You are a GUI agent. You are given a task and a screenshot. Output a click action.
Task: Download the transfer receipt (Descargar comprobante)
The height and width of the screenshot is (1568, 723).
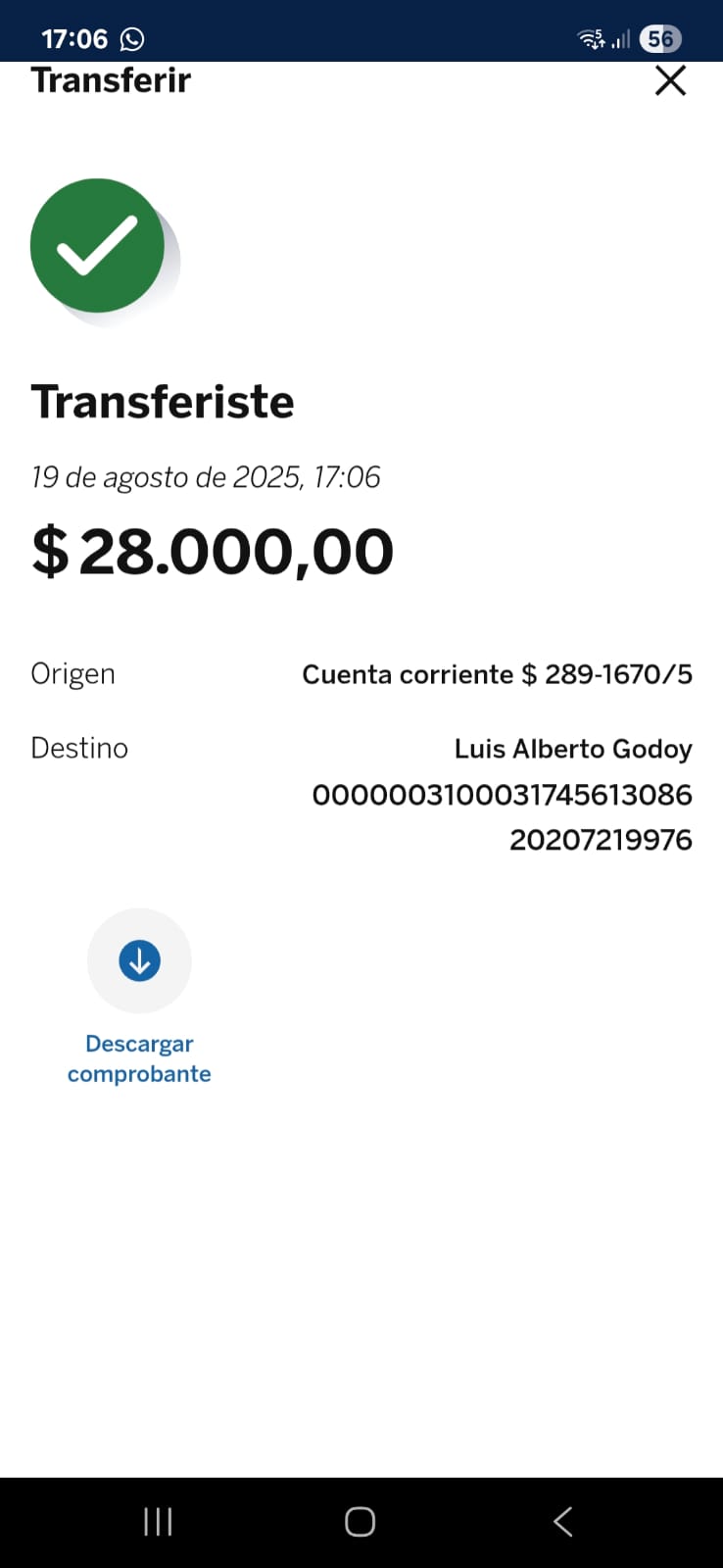pos(139,961)
